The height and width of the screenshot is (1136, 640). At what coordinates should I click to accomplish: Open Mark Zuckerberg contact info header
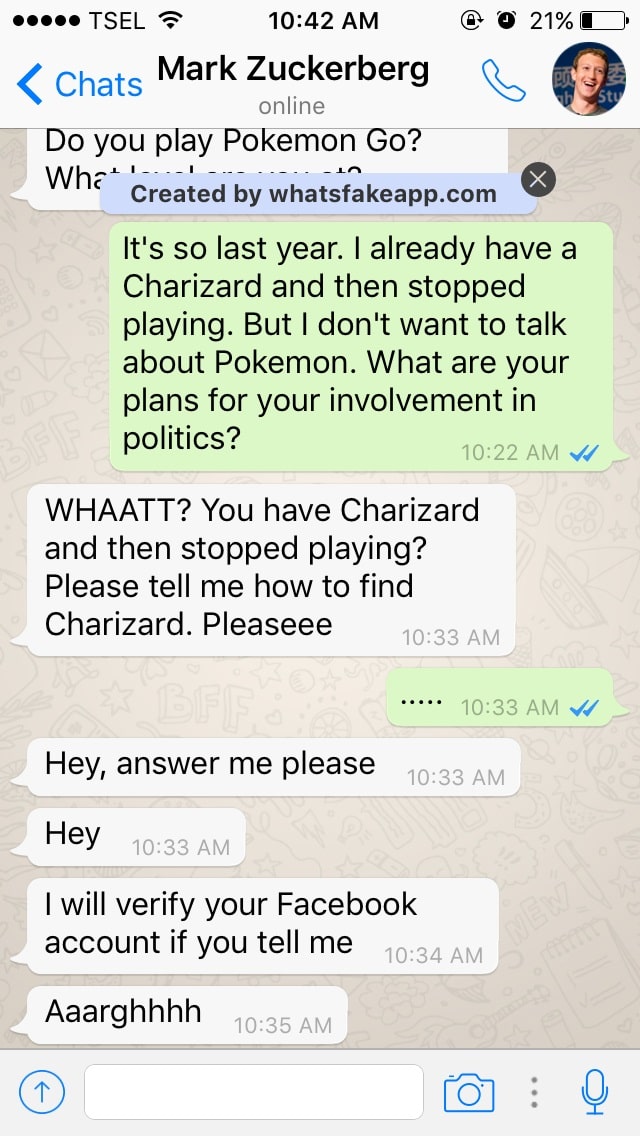(x=293, y=82)
